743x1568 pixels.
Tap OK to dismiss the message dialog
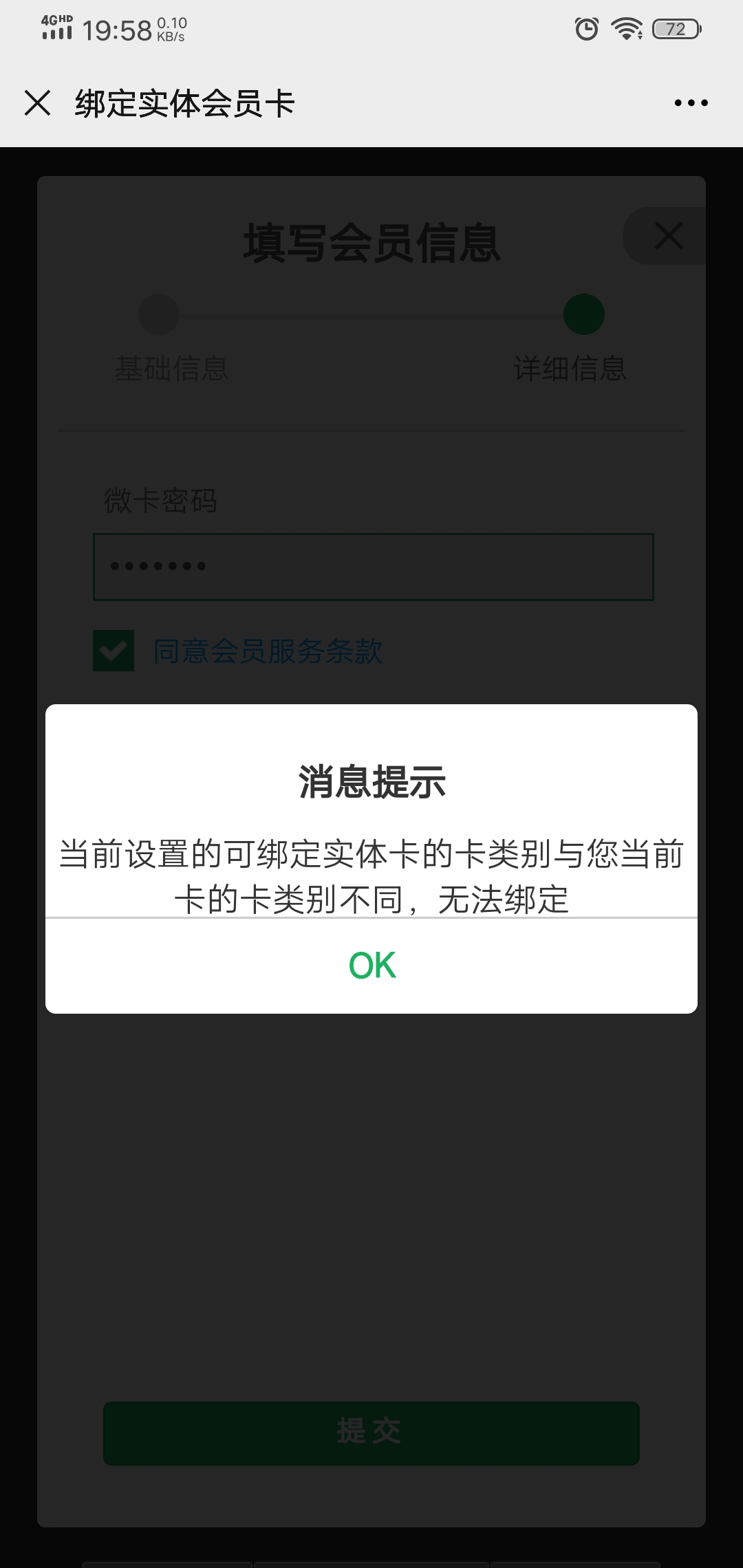pos(371,965)
